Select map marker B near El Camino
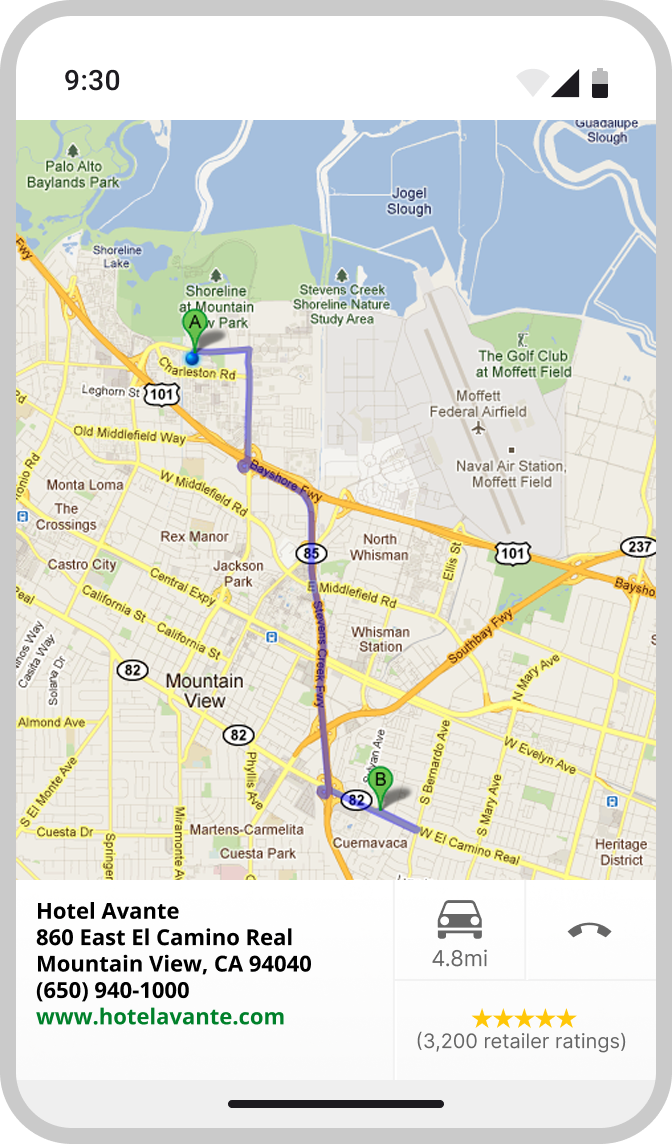The image size is (672, 1144). pyautogui.click(x=379, y=783)
